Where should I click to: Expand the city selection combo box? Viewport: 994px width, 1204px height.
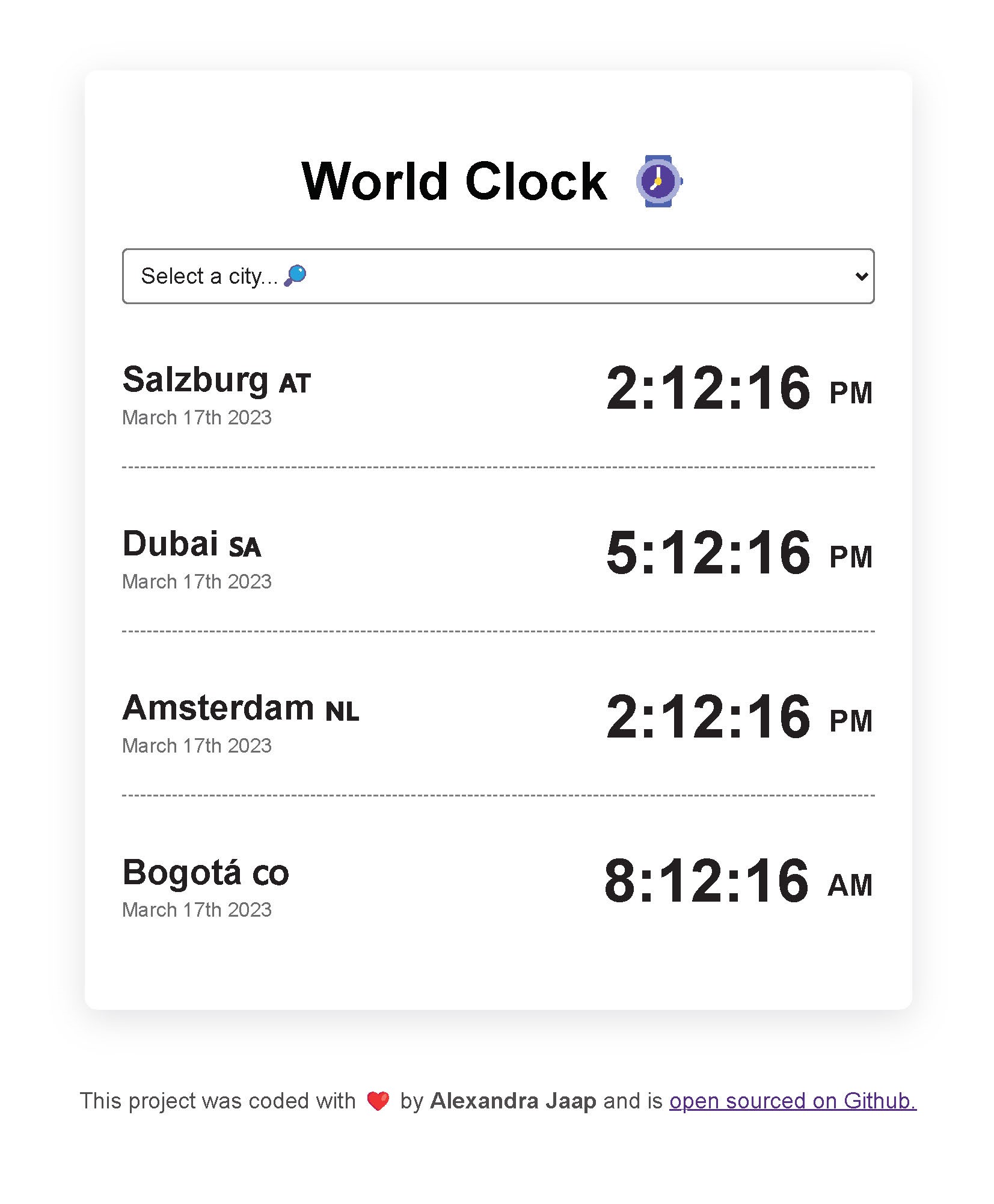[498, 276]
